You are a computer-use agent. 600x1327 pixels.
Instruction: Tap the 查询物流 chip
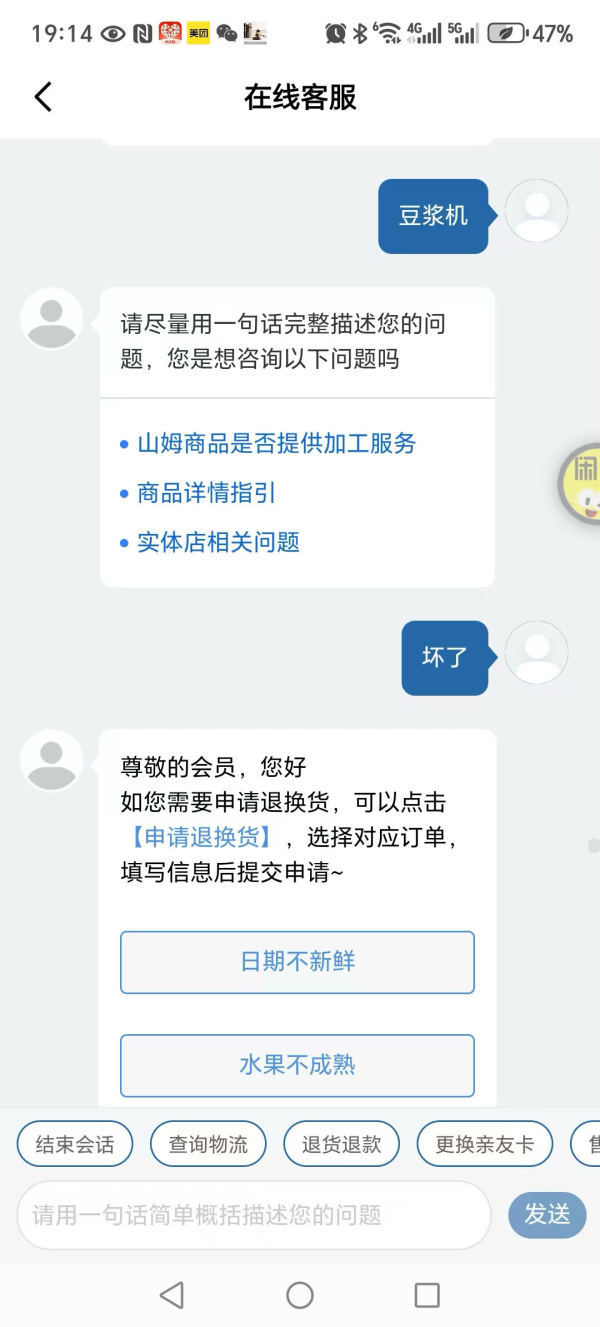[208, 1144]
